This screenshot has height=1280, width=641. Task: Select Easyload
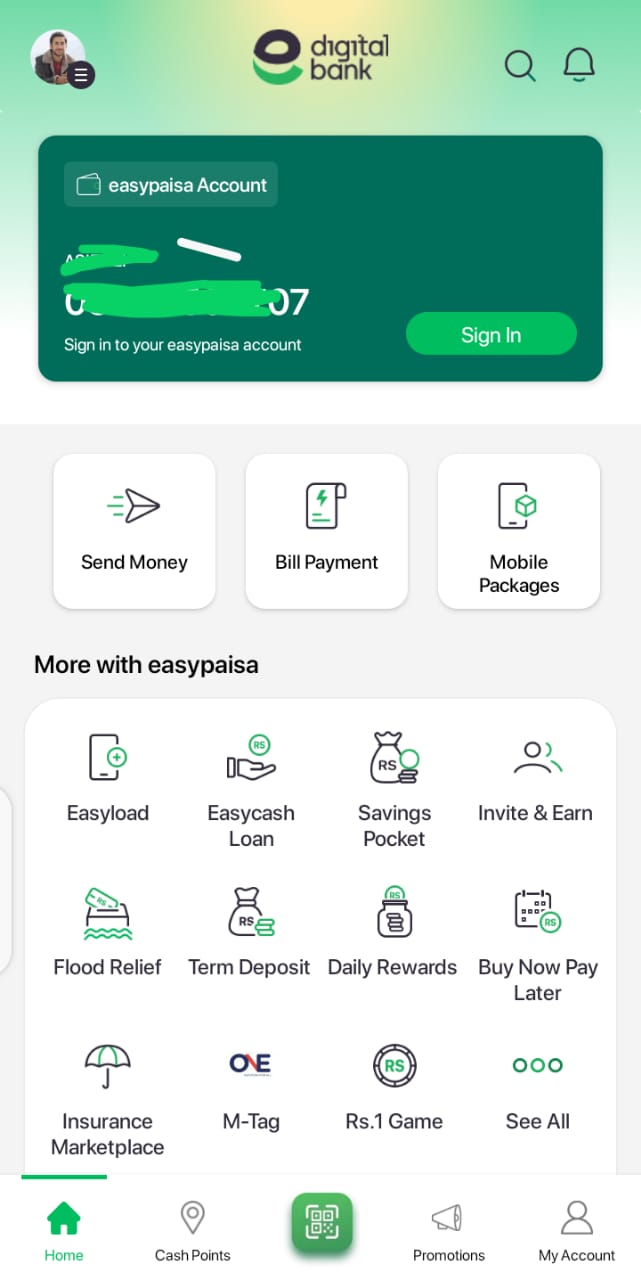[108, 778]
